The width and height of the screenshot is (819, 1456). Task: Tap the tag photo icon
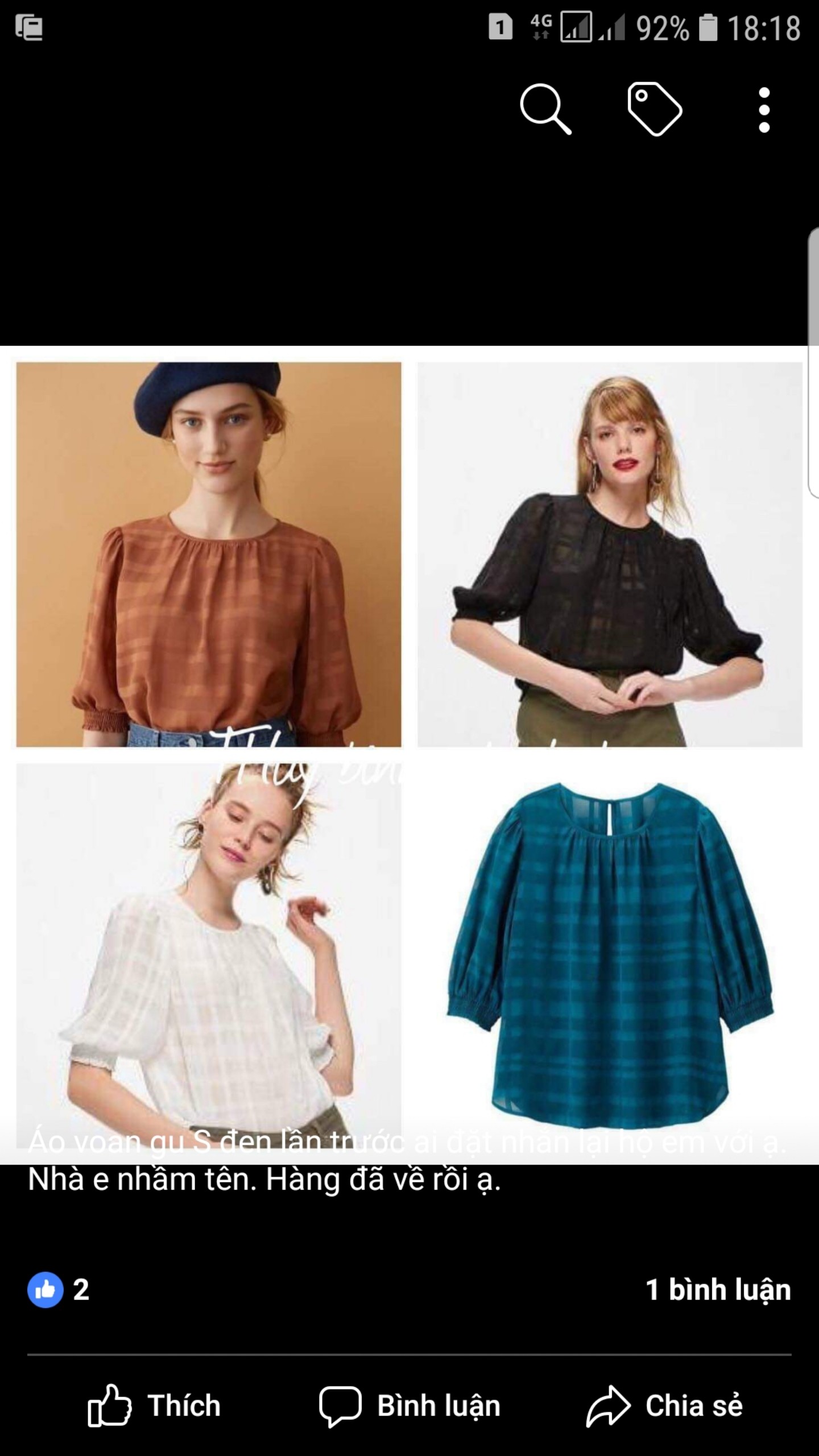[x=654, y=109]
